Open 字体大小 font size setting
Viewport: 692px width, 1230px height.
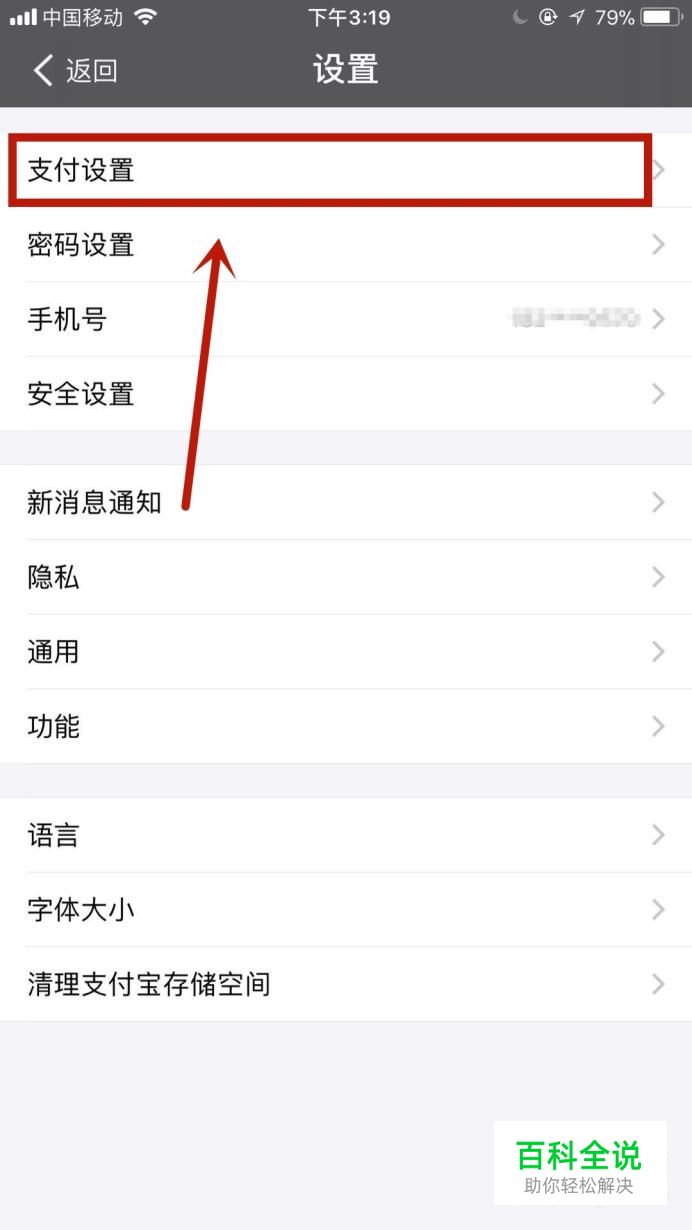[346, 910]
